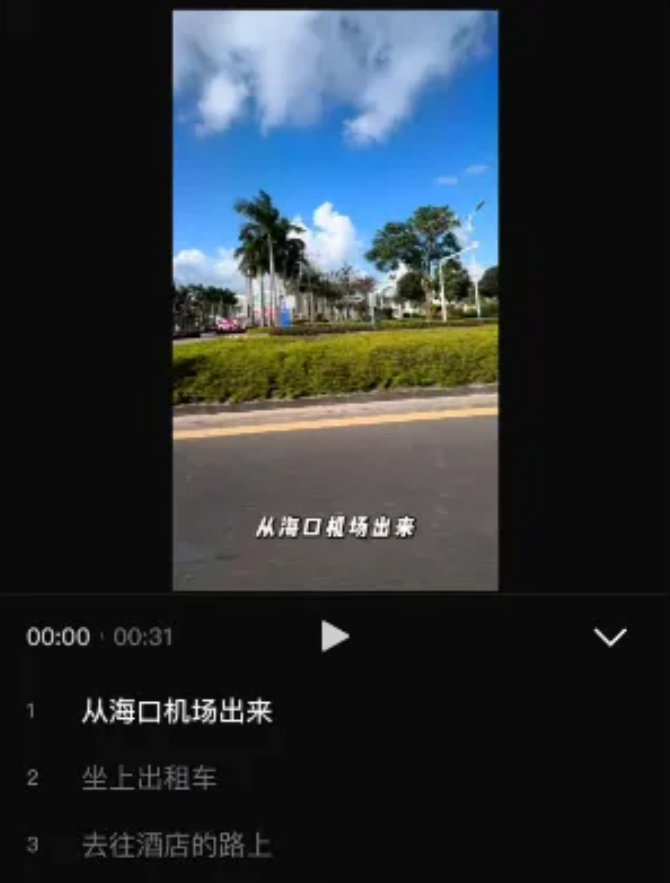Select subtitle line 去往酒店的路上
Image resolution: width=670 pixels, height=883 pixels.
pyautogui.click(x=177, y=845)
